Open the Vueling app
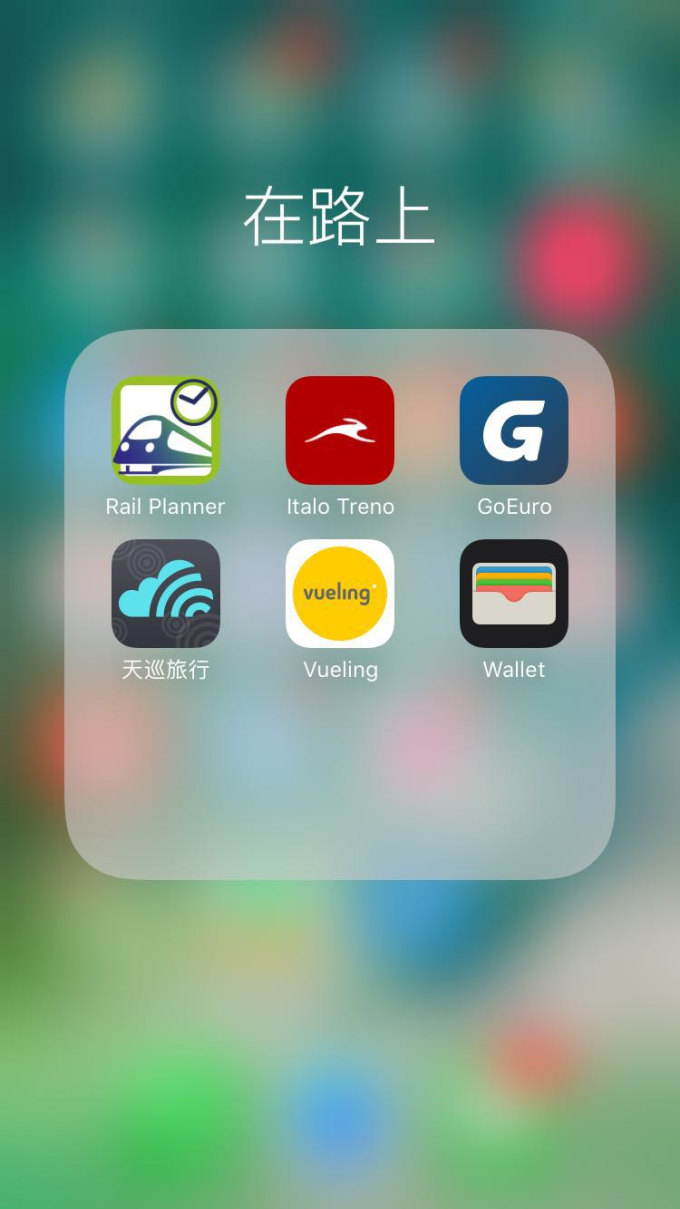The height and width of the screenshot is (1209, 680). coord(340,594)
